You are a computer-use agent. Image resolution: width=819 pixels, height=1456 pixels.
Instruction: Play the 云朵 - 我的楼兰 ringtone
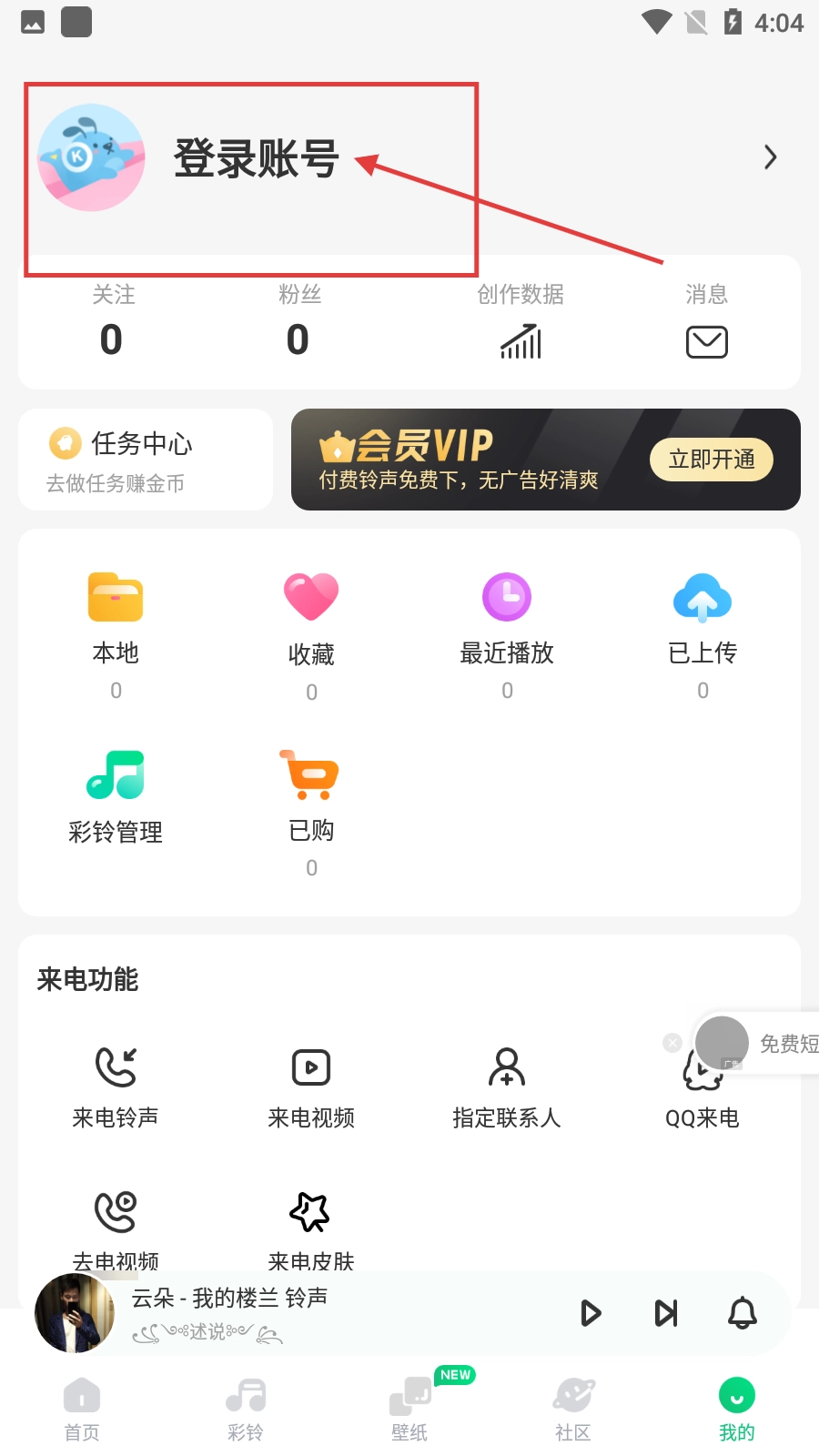[x=591, y=1313]
